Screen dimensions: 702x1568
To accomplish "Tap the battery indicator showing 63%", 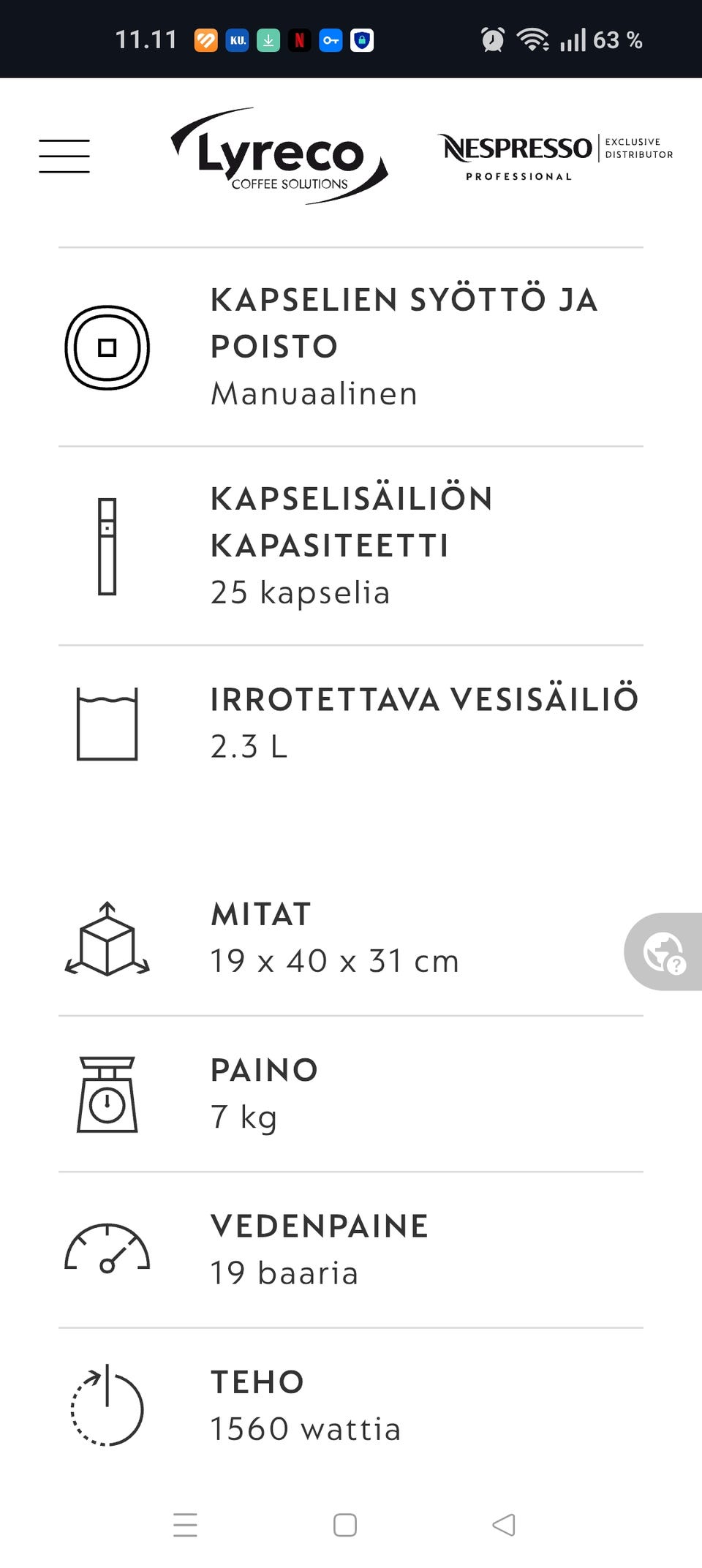I will coord(618,40).
